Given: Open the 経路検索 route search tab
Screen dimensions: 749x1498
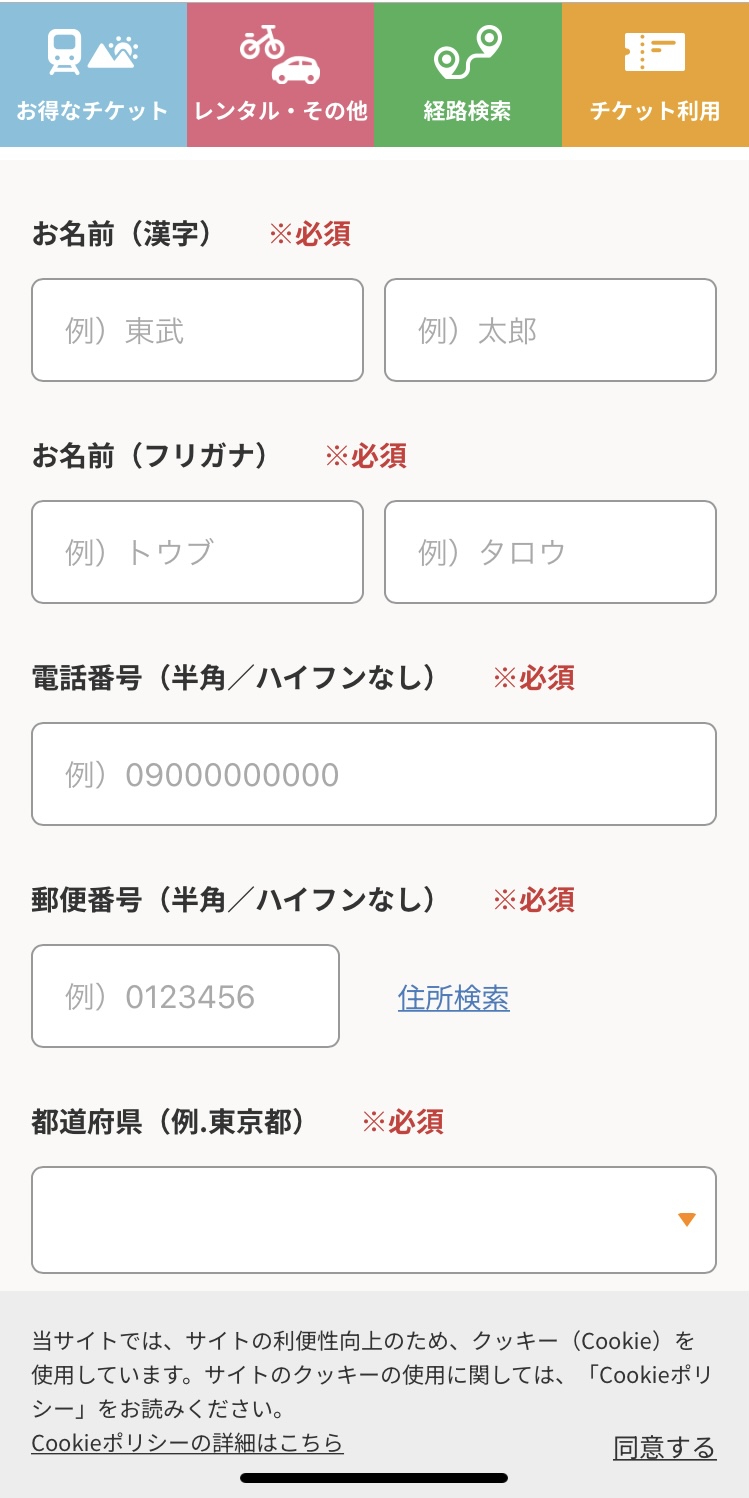Looking at the screenshot, I should pos(468,75).
